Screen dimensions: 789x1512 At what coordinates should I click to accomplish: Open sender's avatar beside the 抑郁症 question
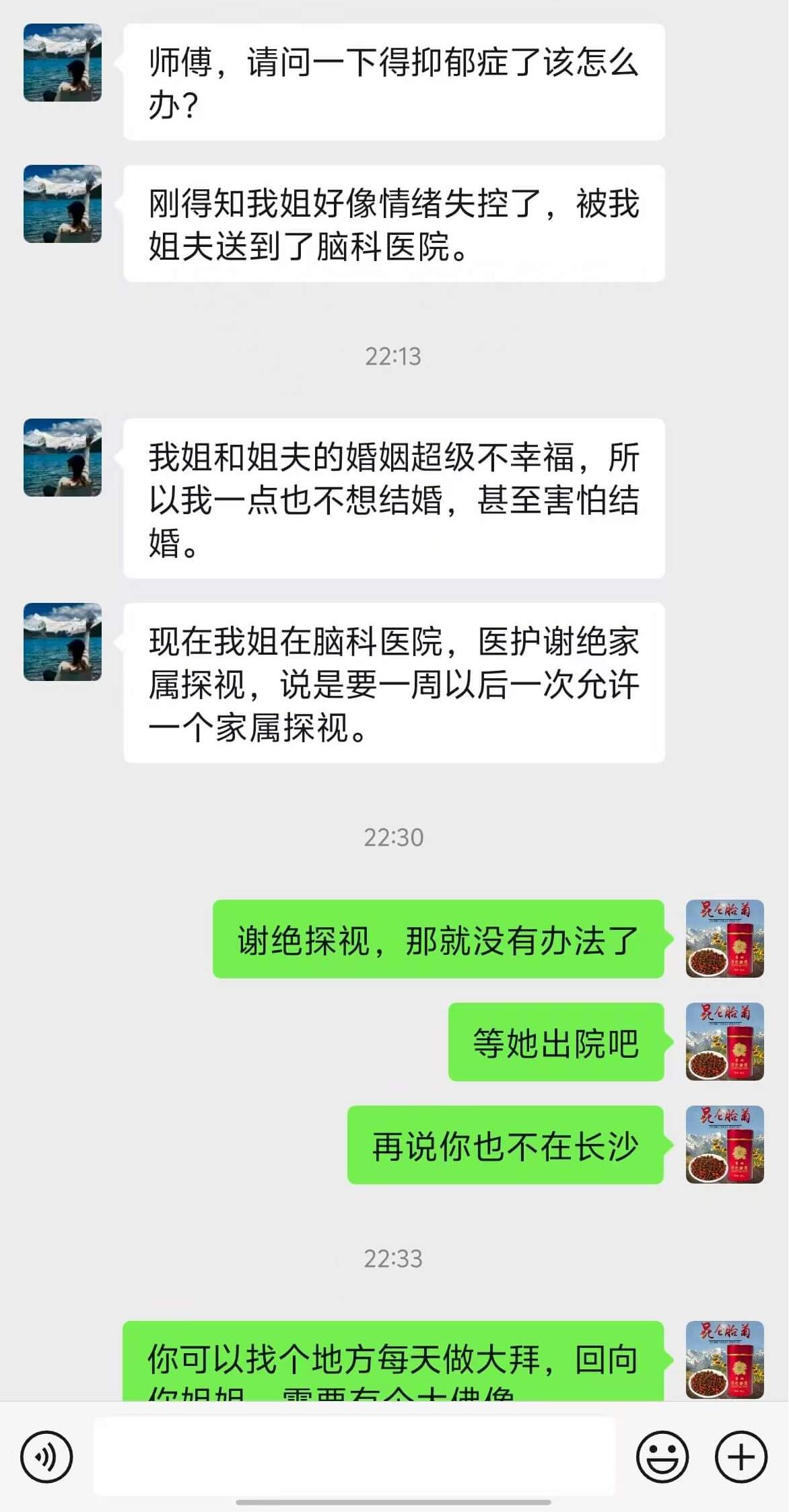pyautogui.click(x=63, y=63)
